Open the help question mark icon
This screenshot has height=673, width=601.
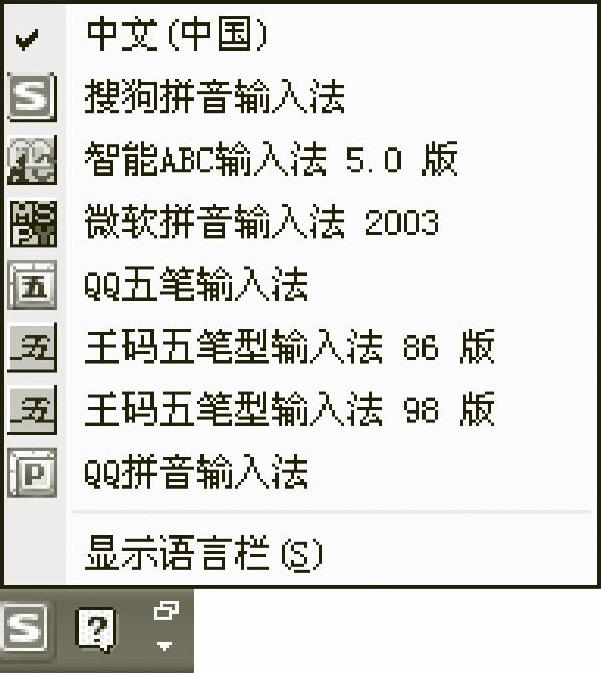pyautogui.click(x=97, y=631)
